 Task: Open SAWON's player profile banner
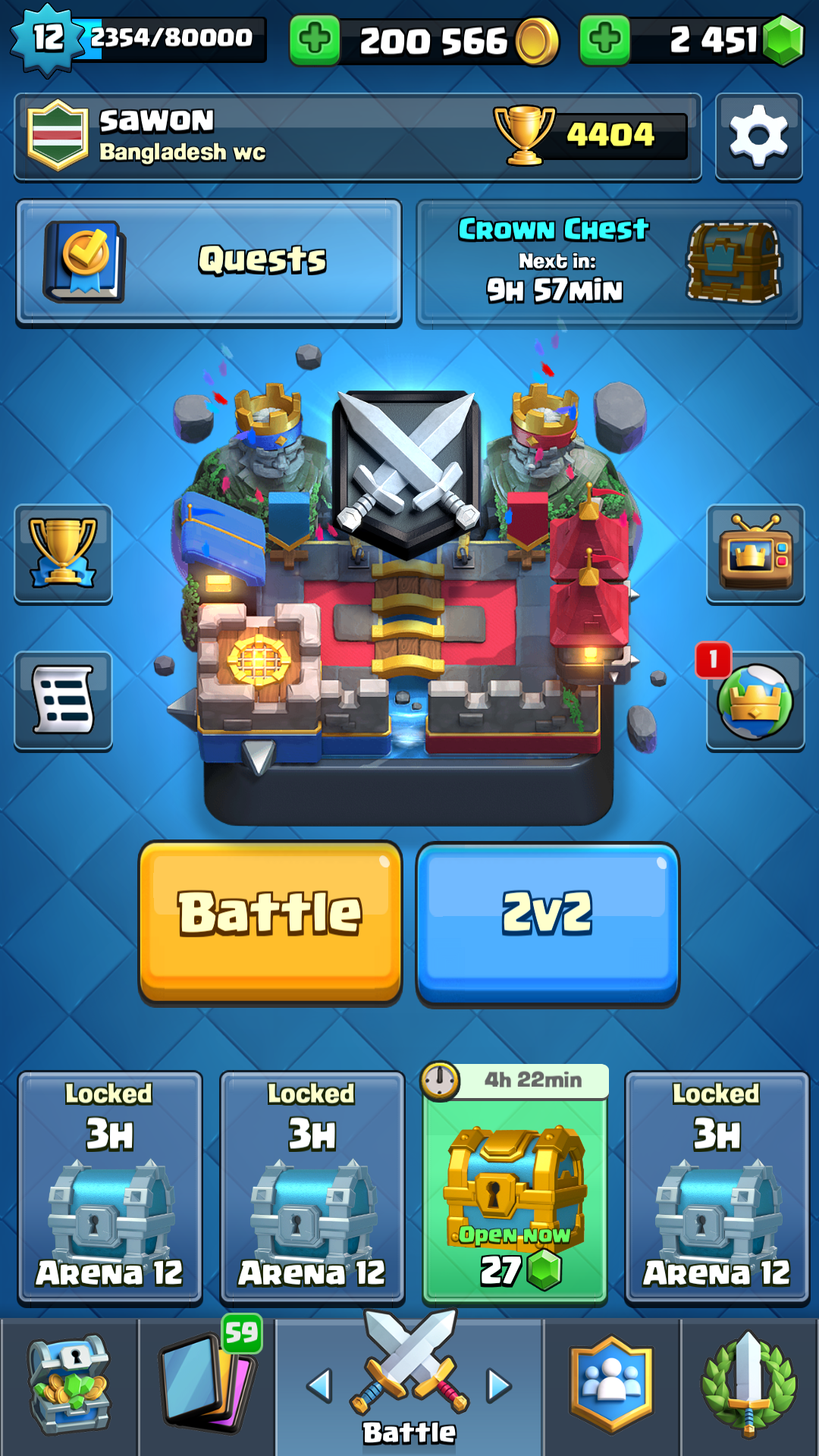point(357,136)
